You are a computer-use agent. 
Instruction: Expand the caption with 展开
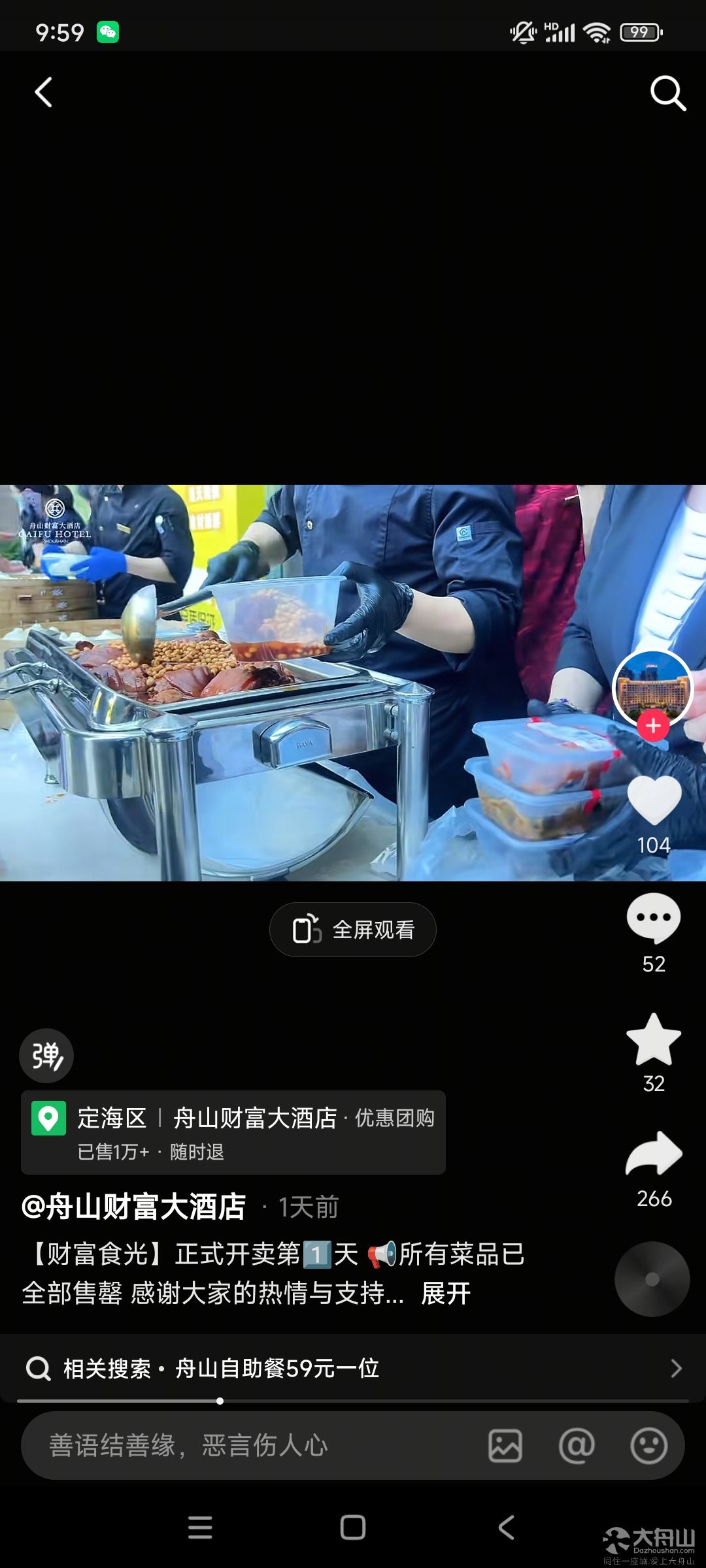[446, 1293]
